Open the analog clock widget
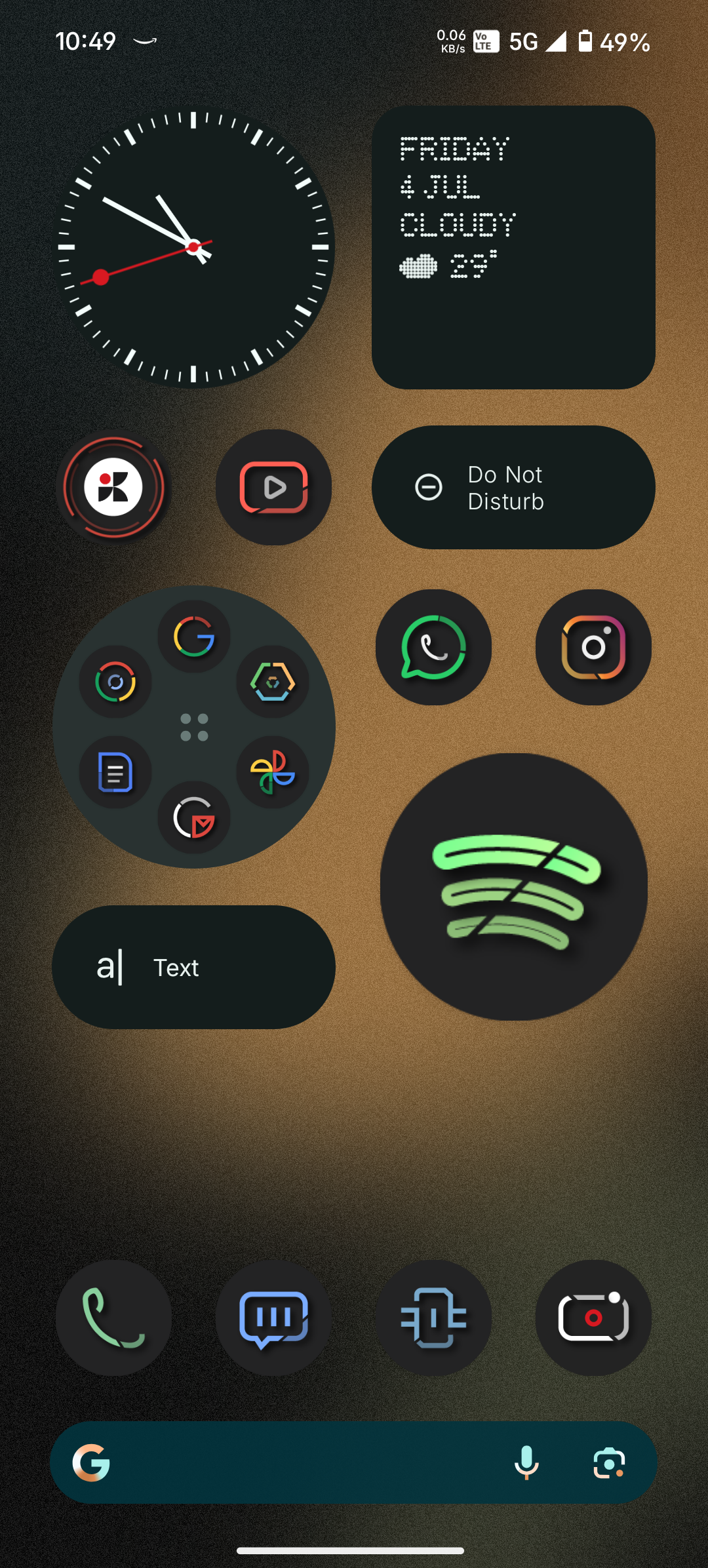The width and height of the screenshot is (708, 1568). pyautogui.click(x=193, y=247)
